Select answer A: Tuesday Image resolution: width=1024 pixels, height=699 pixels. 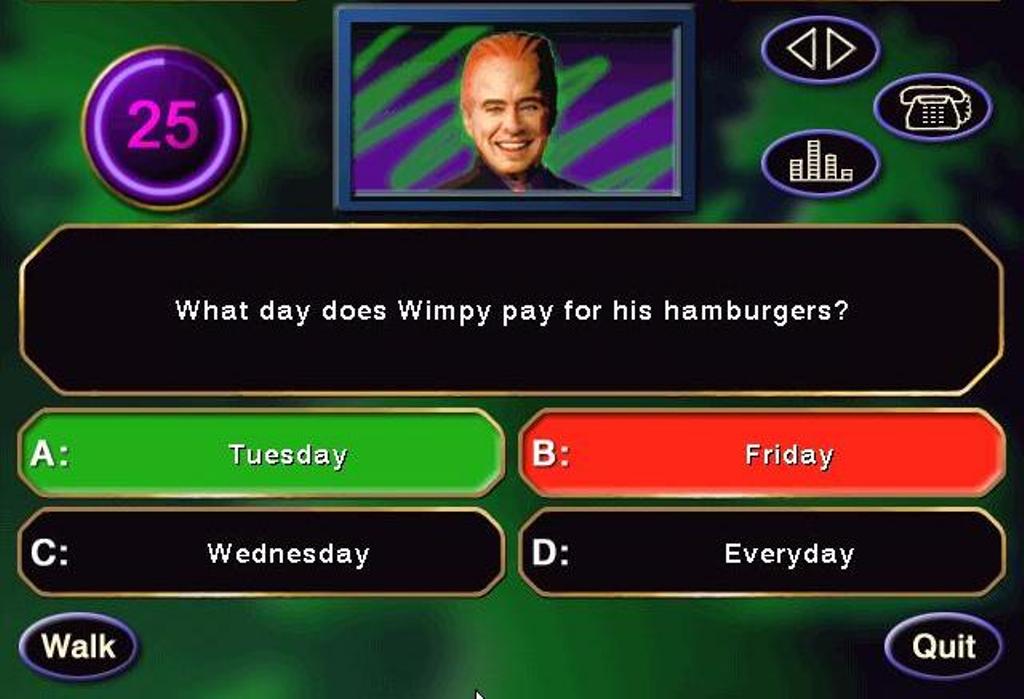point(261,454)
